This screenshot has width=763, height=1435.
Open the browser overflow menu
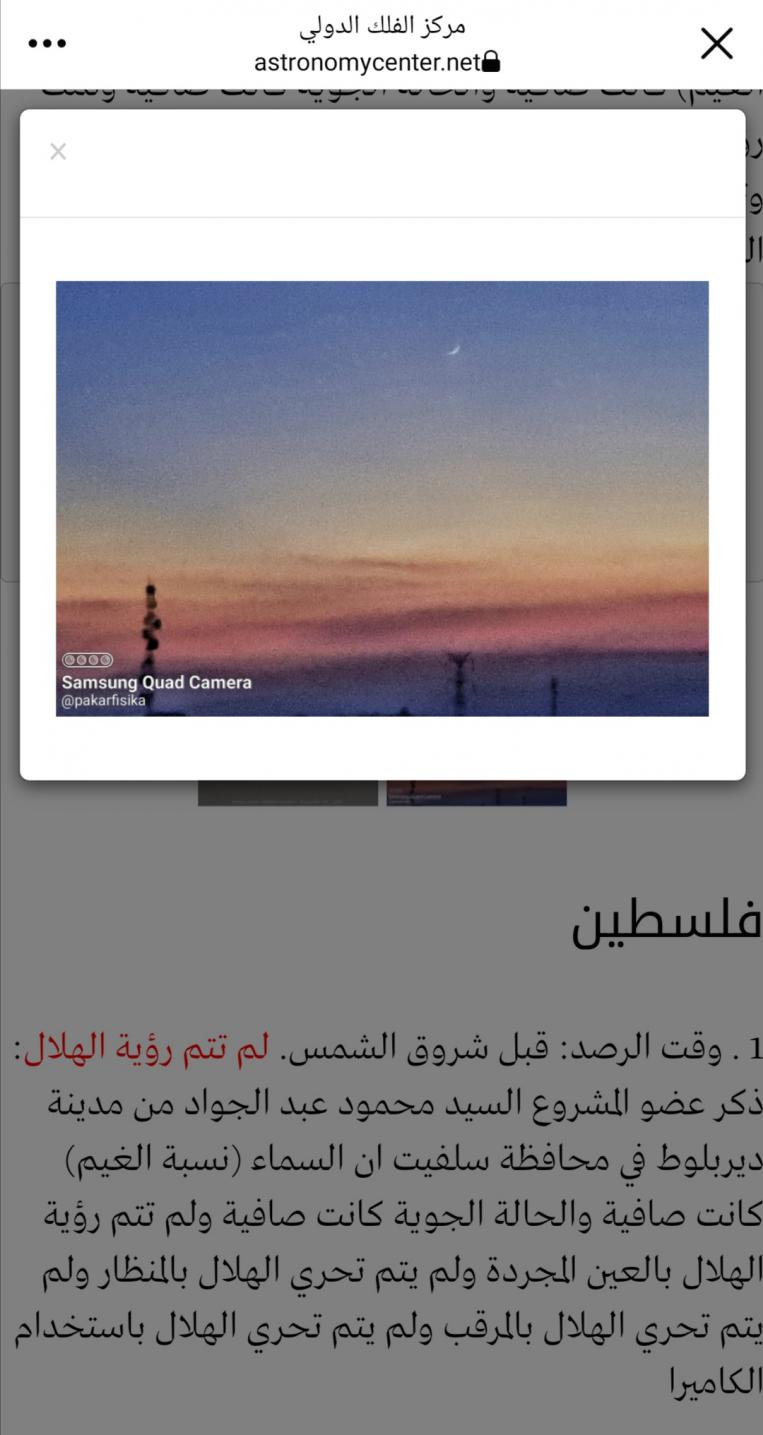click(47, 44)
